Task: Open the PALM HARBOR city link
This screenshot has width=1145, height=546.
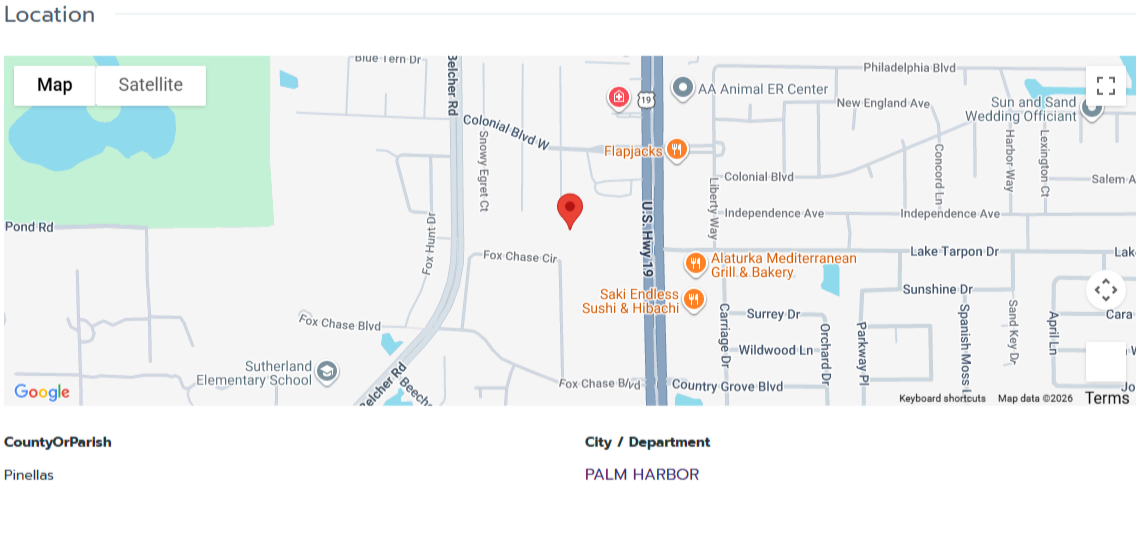Action: pos(642,474)
